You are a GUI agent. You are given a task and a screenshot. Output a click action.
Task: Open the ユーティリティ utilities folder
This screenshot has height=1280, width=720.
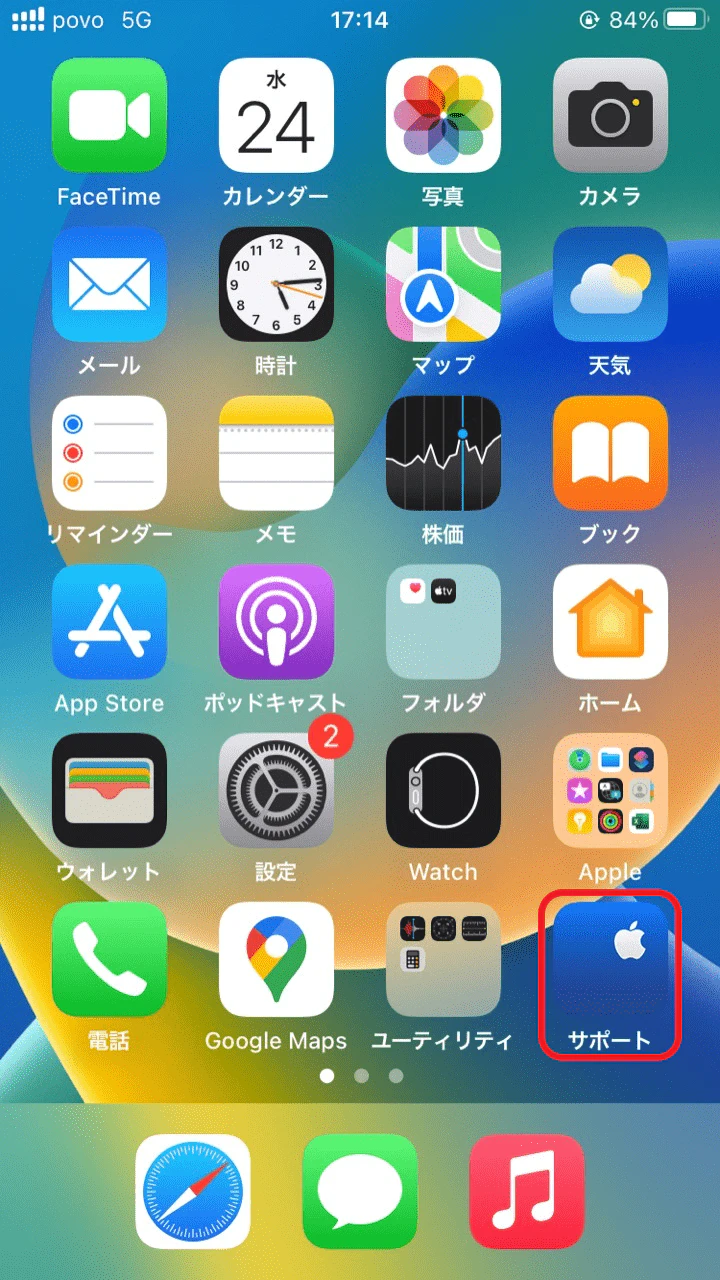(443, 960)
